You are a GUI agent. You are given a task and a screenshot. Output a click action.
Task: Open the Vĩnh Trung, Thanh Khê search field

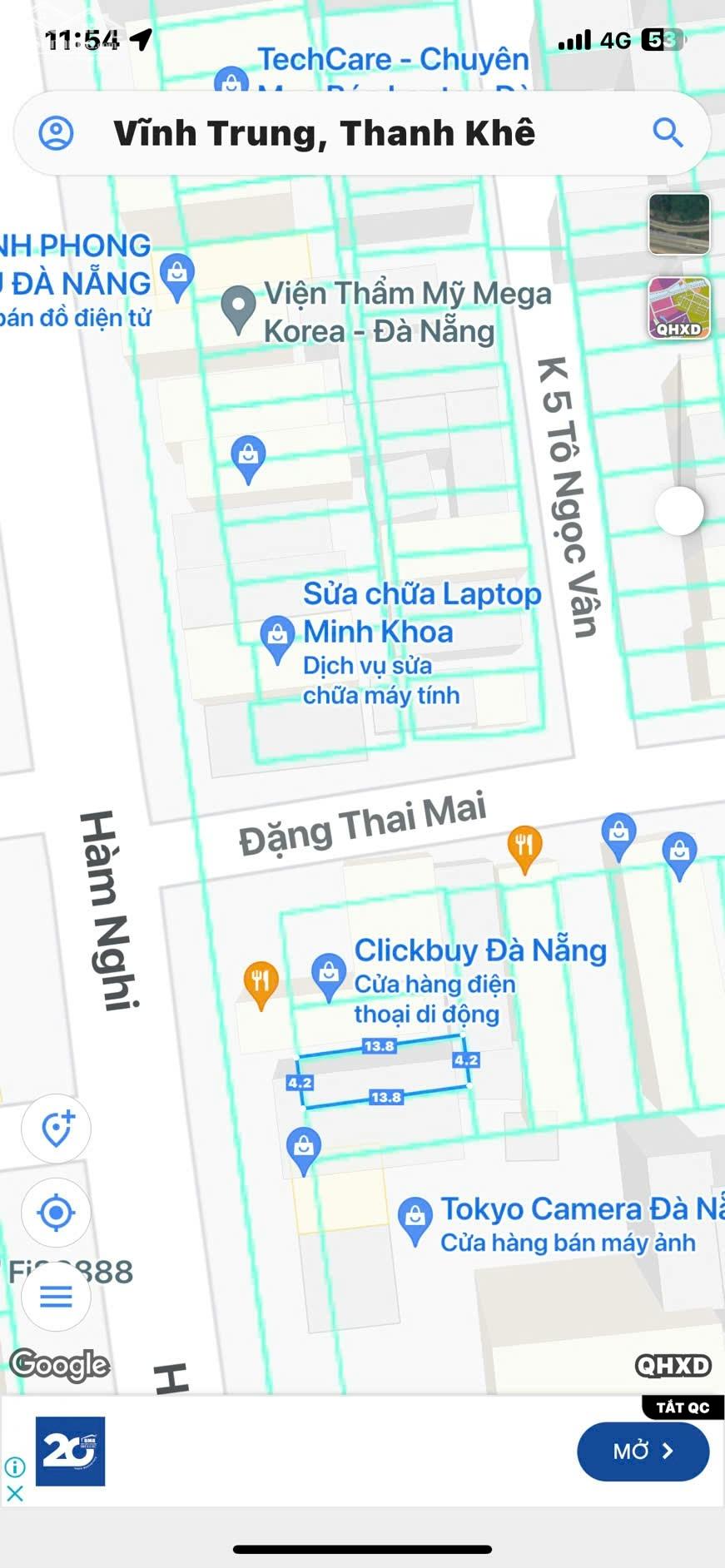(x=362, y=133)
